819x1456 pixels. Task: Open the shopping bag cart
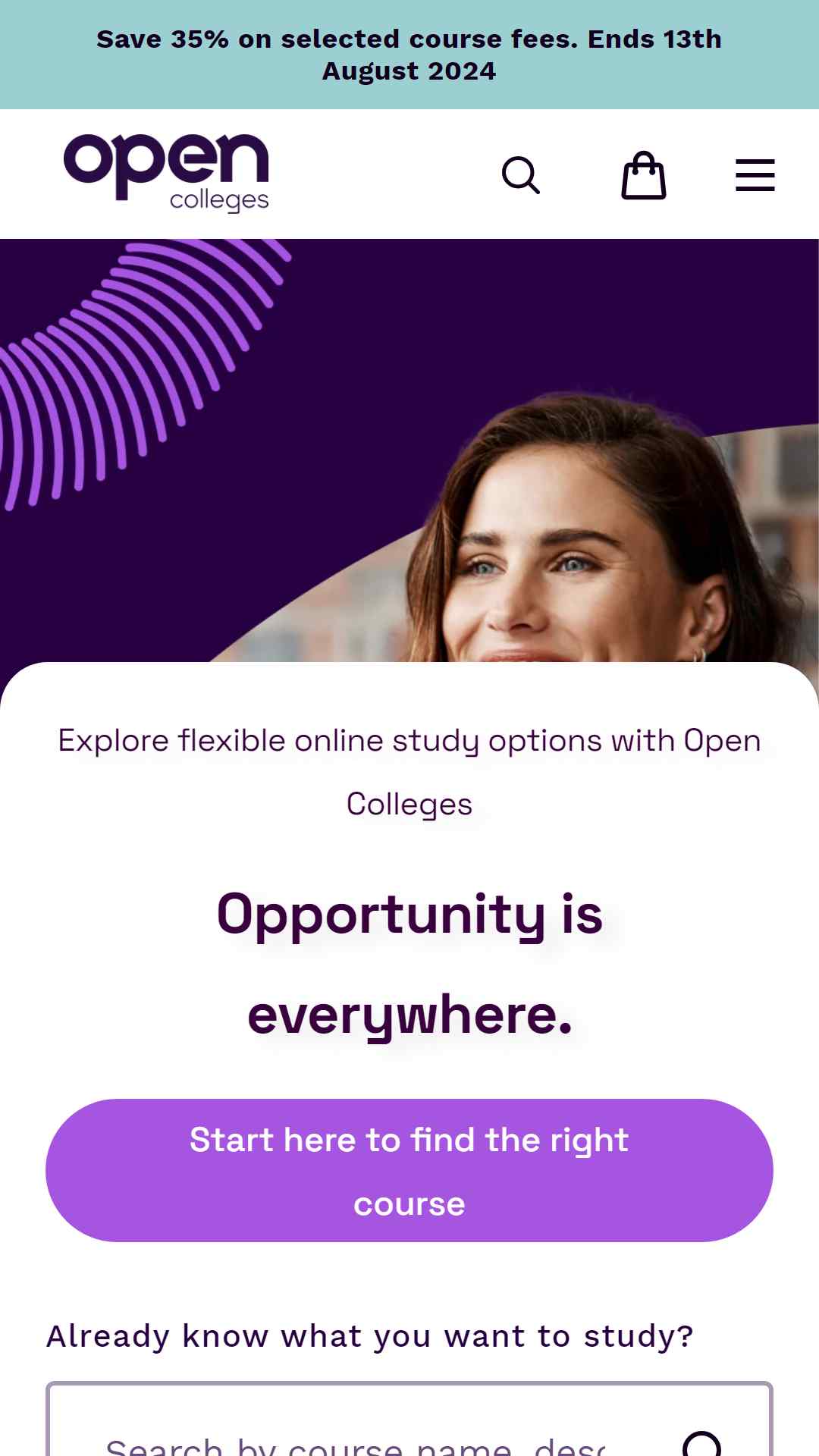644,175
